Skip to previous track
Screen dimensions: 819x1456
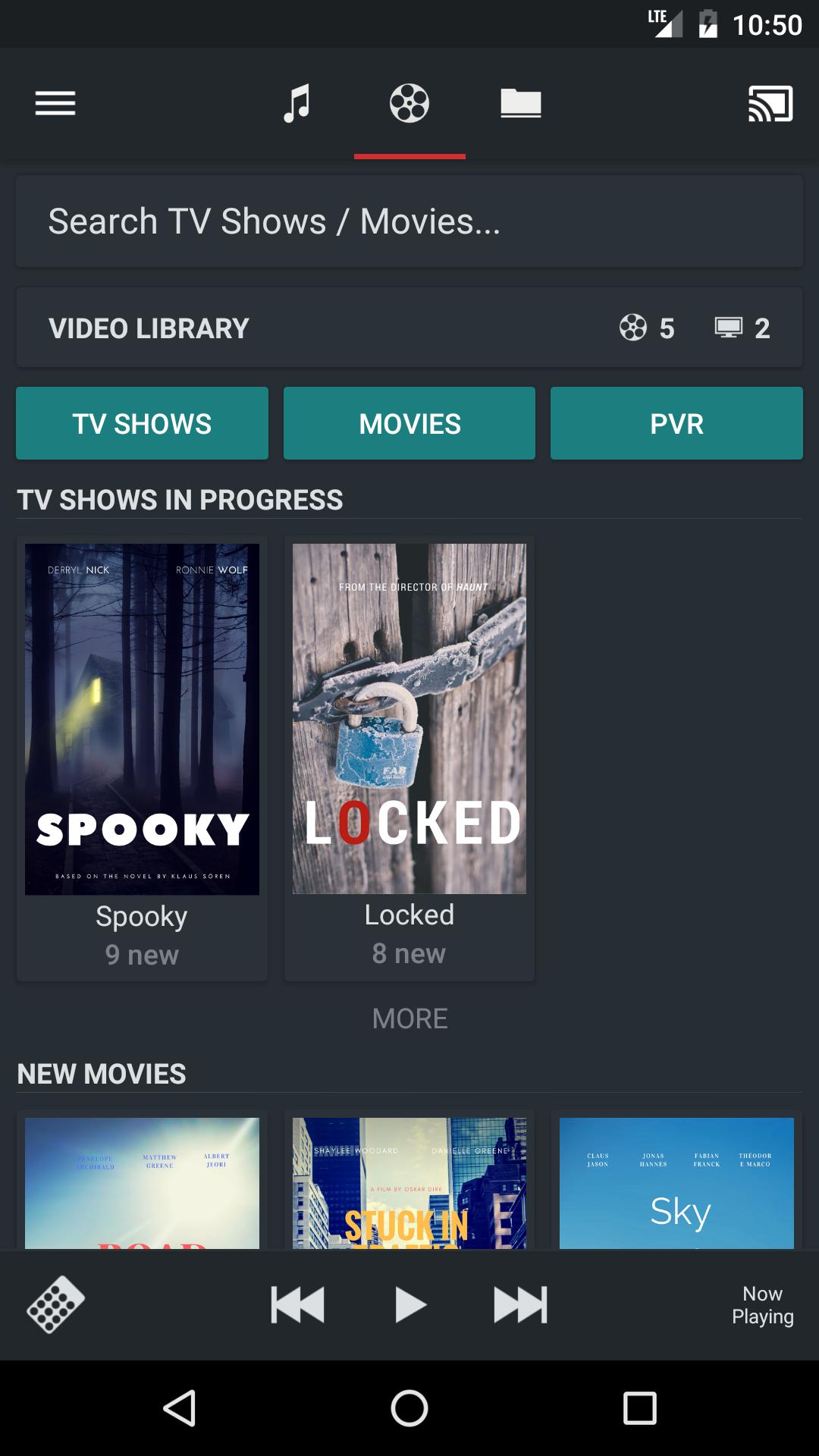point(297,1304)
